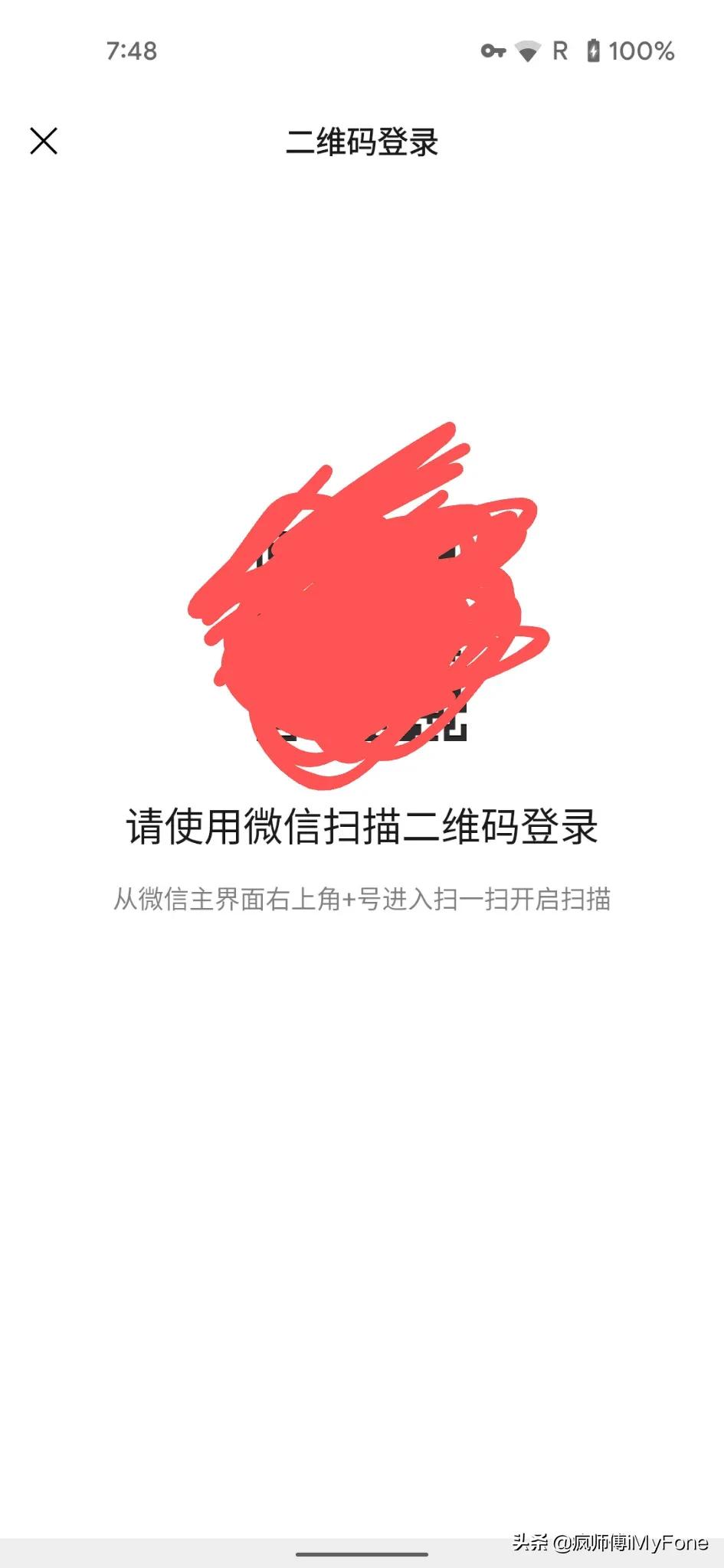Click the X icon to exit QR login

tap(44, 142)
